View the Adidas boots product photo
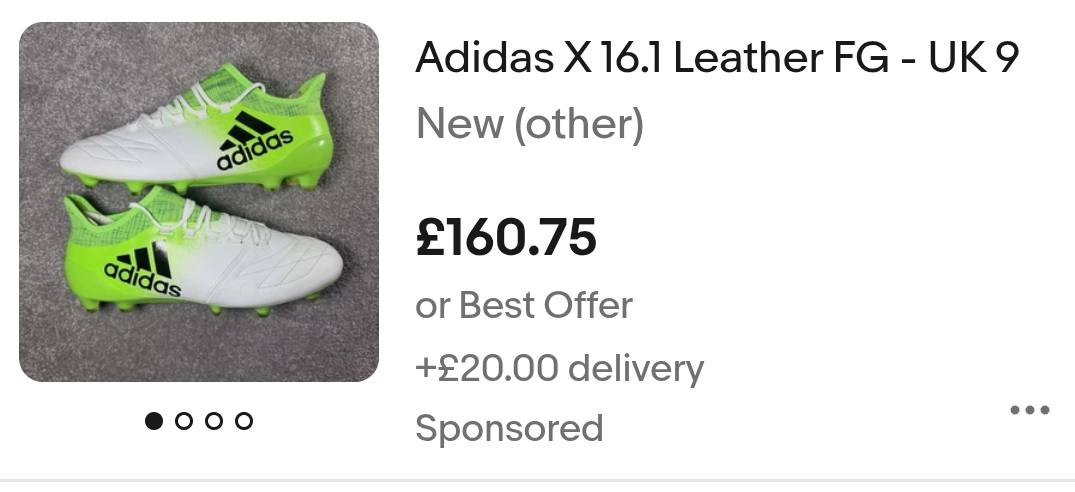The image size is (1075, 492). tap(199, 202)
